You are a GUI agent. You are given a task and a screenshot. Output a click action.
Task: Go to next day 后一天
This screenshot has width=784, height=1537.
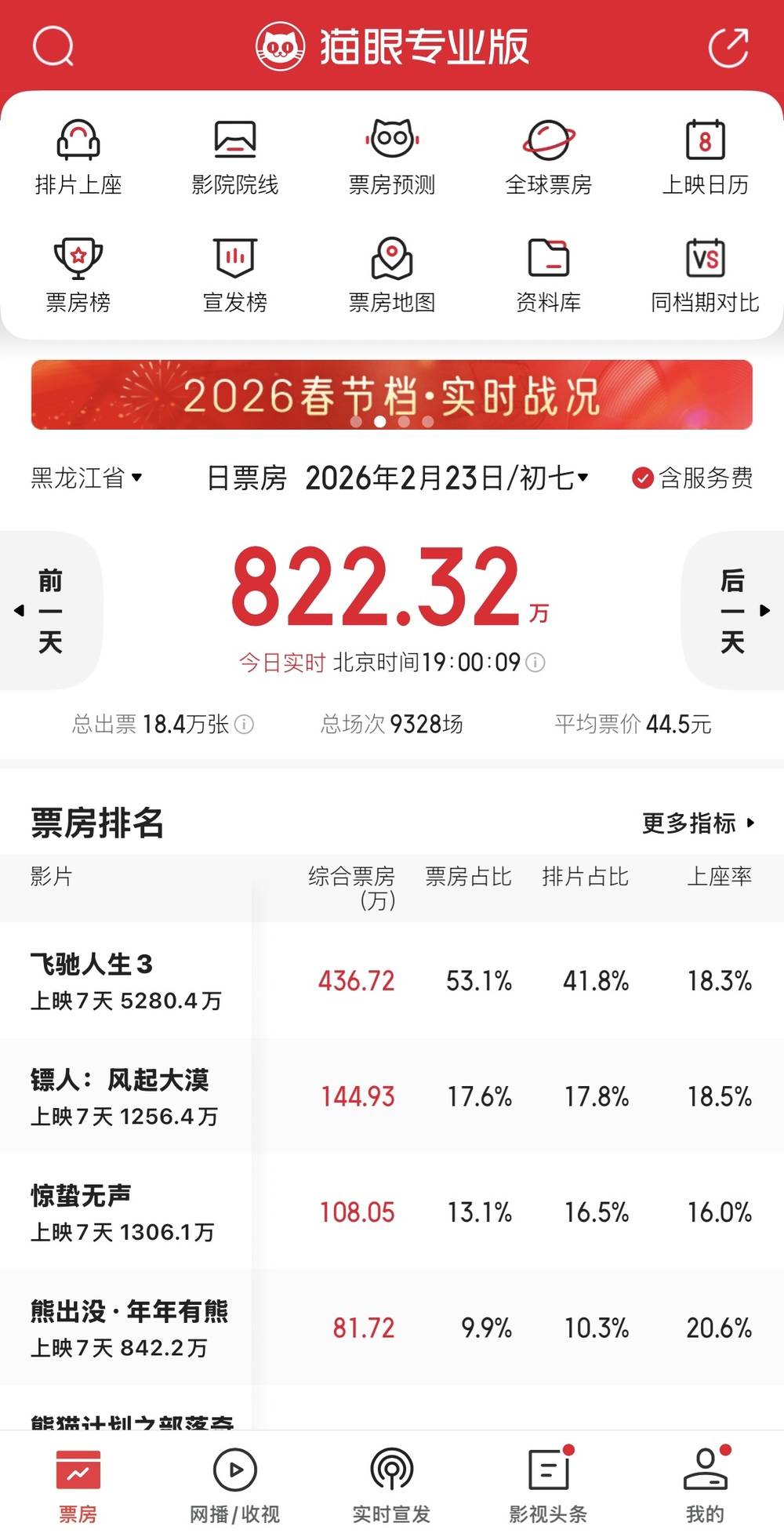(x=733, y=611)
